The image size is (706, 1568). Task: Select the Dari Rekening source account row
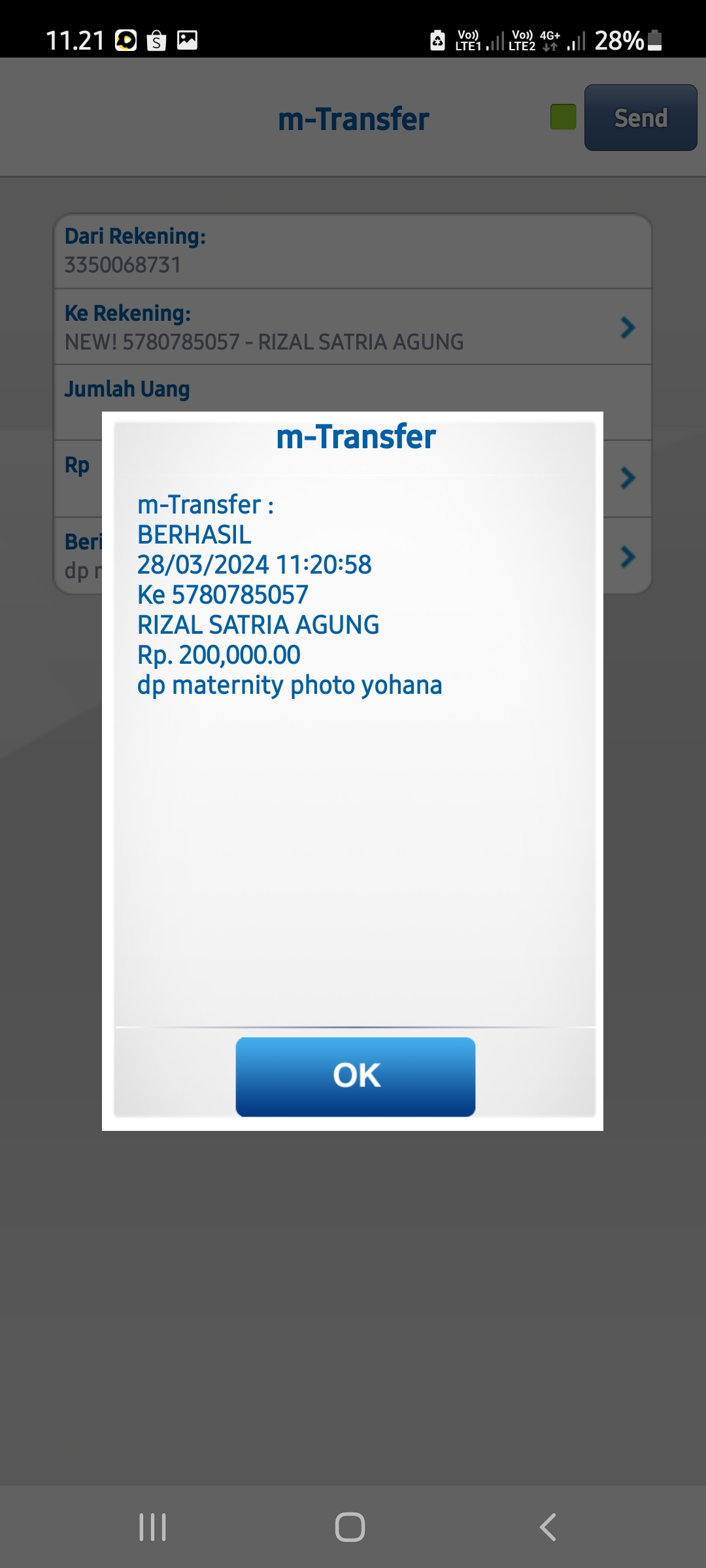pos(353,251)
